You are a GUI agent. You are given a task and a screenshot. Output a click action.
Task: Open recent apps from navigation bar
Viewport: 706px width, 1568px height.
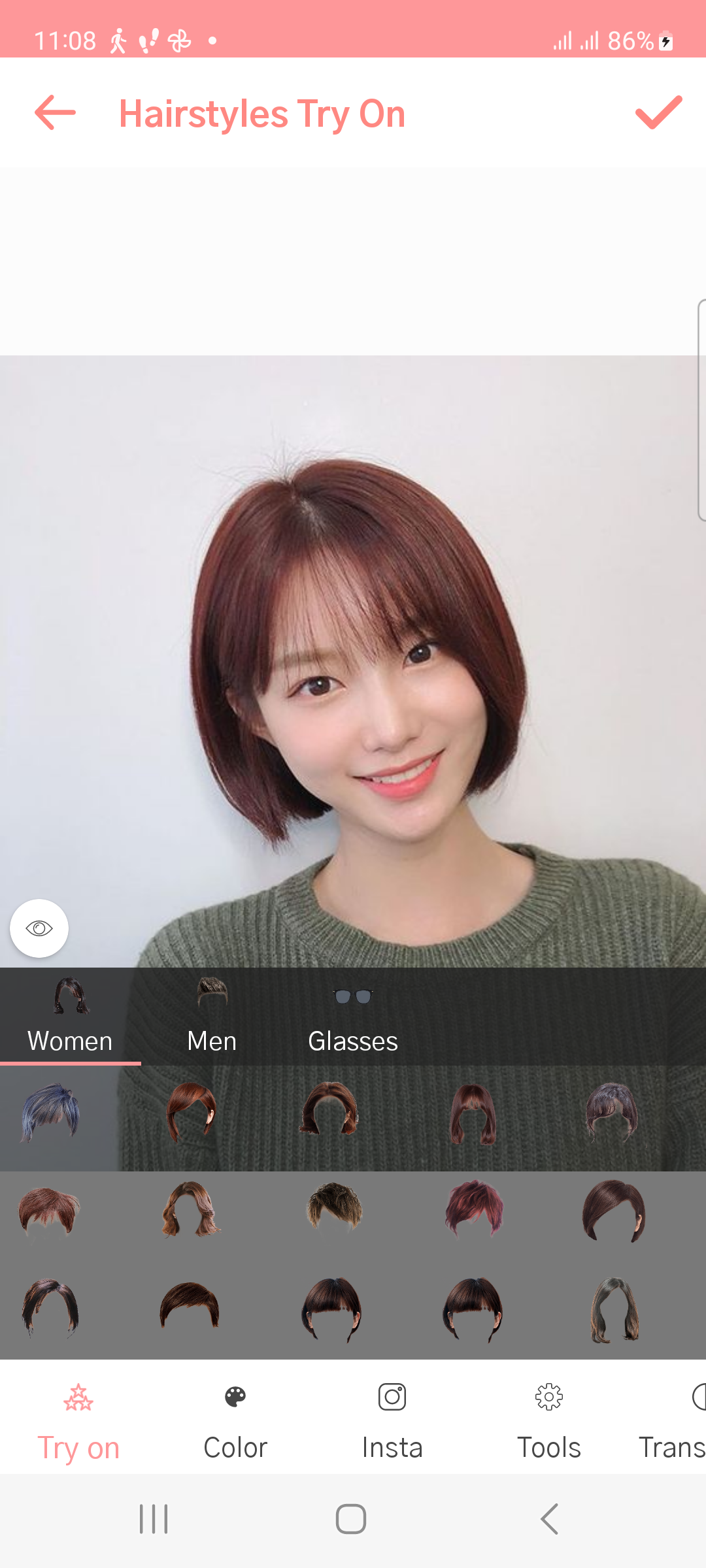tap(154, 1519)
